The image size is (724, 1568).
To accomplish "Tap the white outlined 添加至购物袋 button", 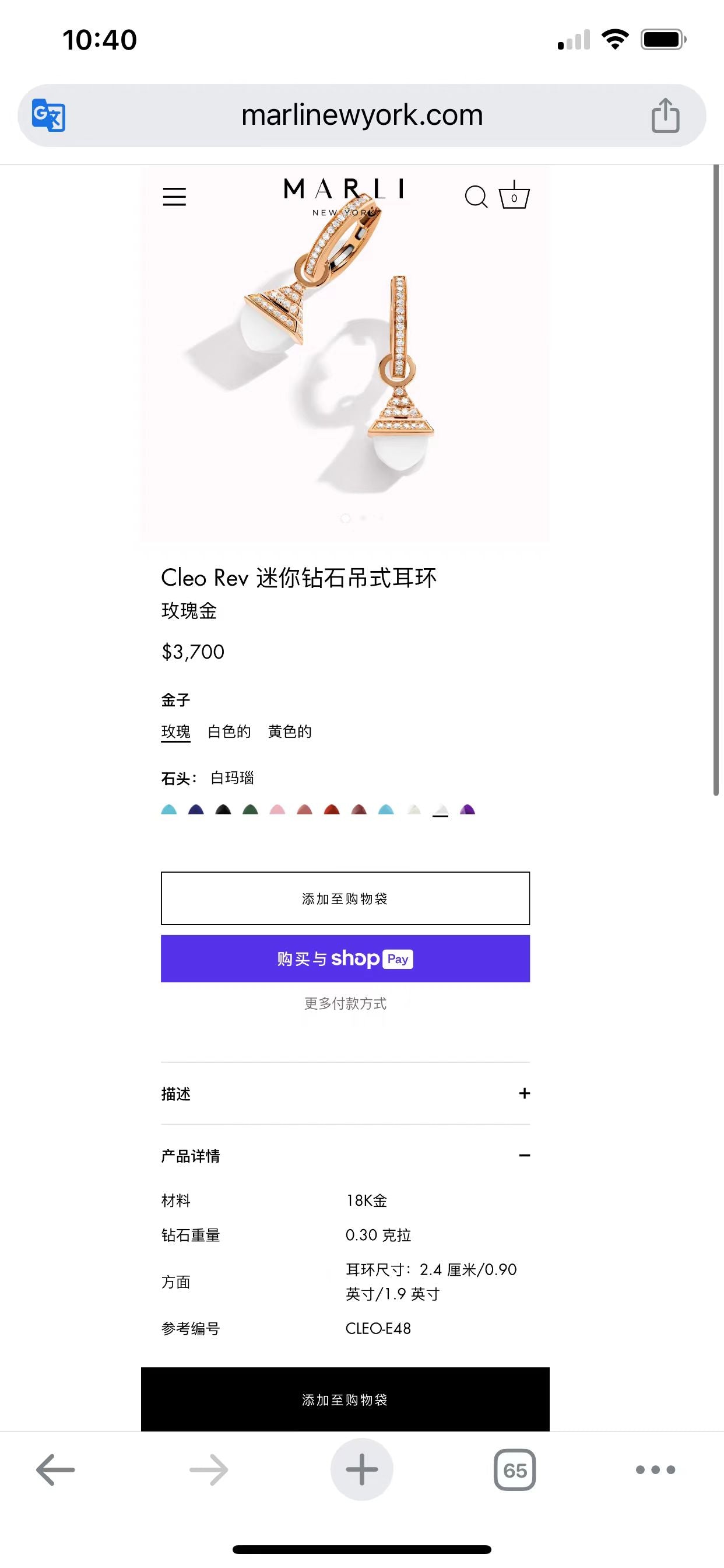I will click(345, 898).
